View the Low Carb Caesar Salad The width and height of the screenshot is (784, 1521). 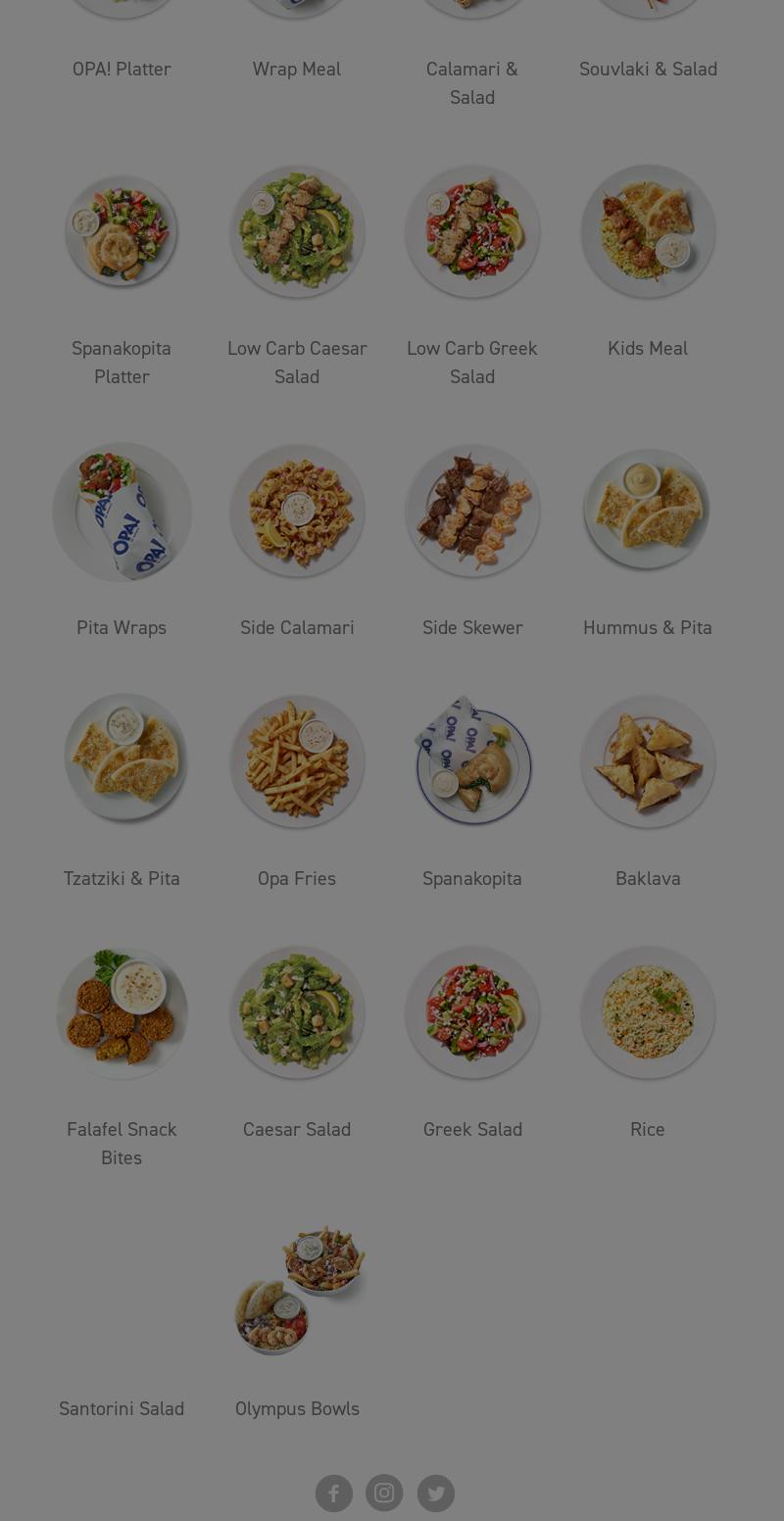click(297, 231)
